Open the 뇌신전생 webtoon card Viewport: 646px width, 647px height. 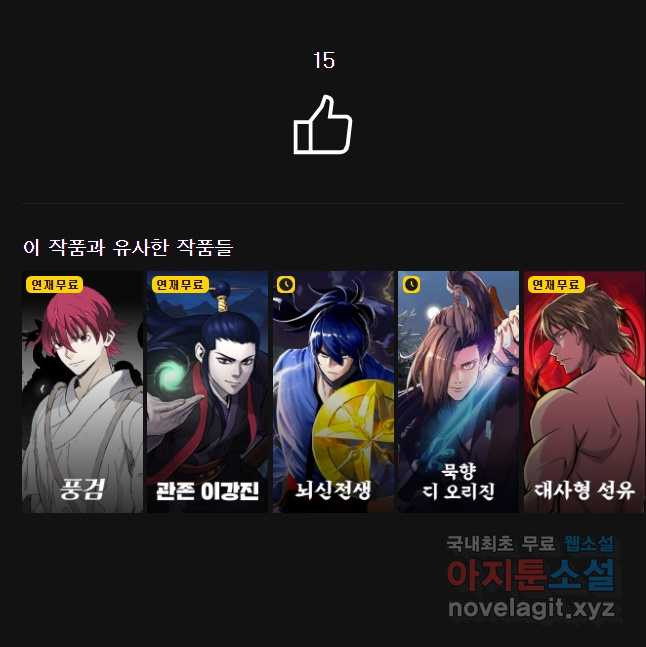333,392
